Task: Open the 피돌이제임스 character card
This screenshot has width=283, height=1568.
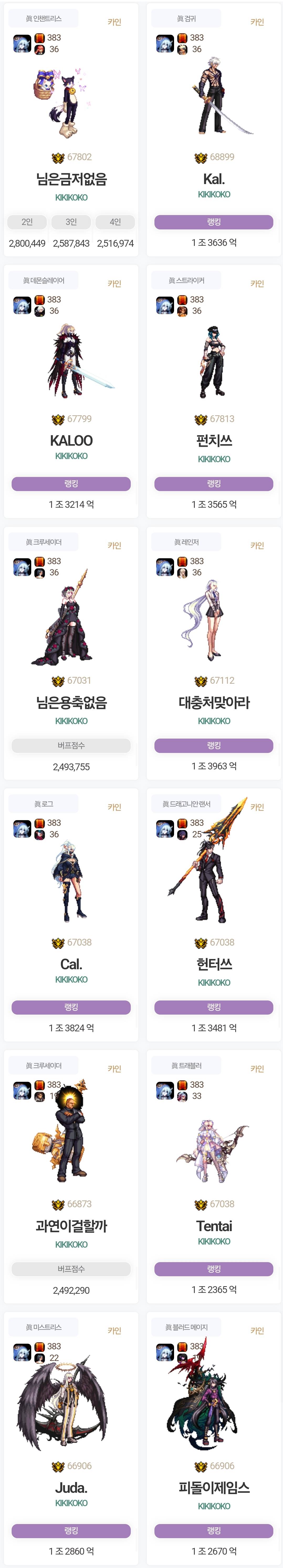Action: point(213,1488)
